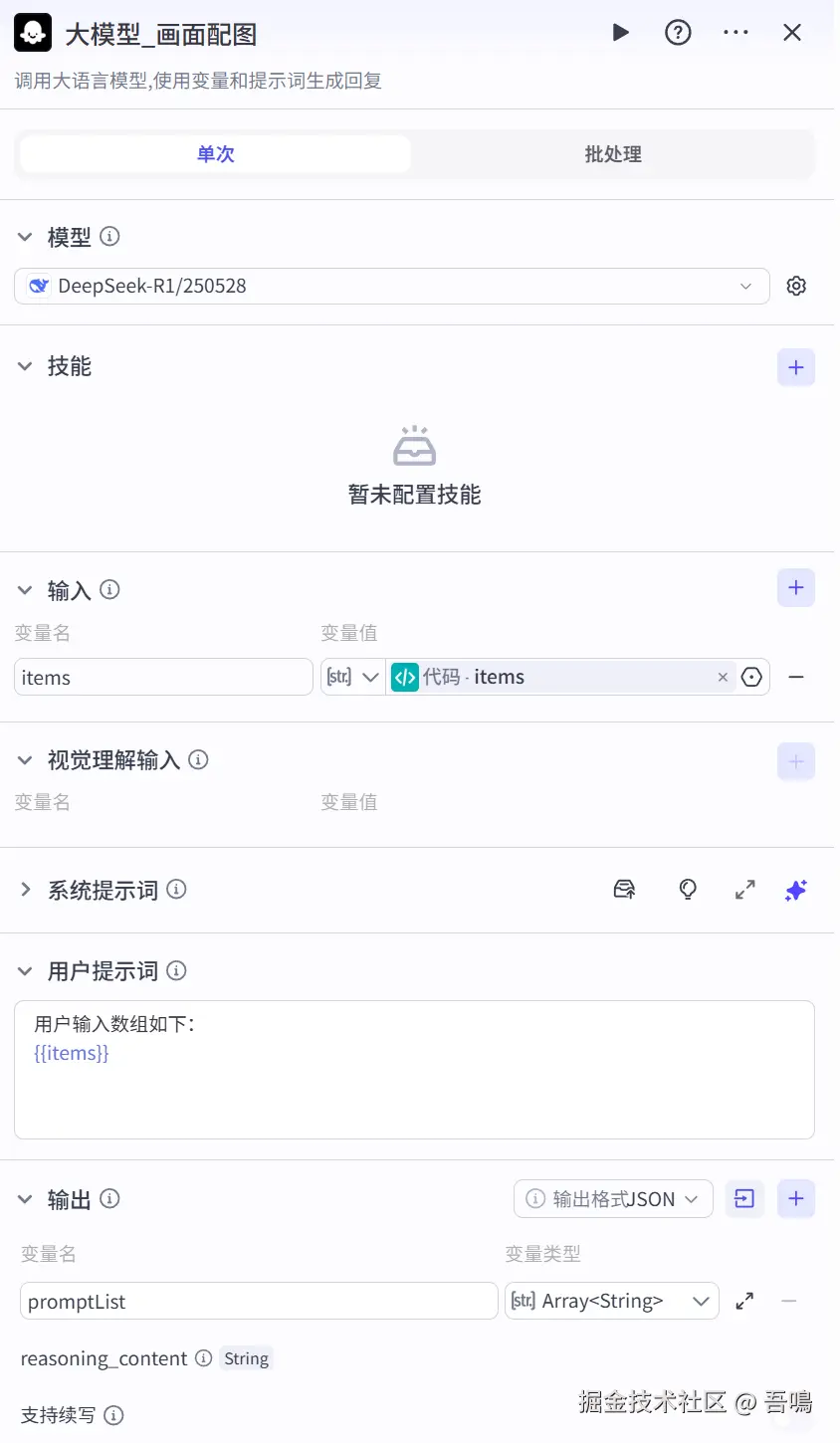Expand the 系统提示词 section
The height and width of the screenshot is (1443, 840).
[26, 890]
